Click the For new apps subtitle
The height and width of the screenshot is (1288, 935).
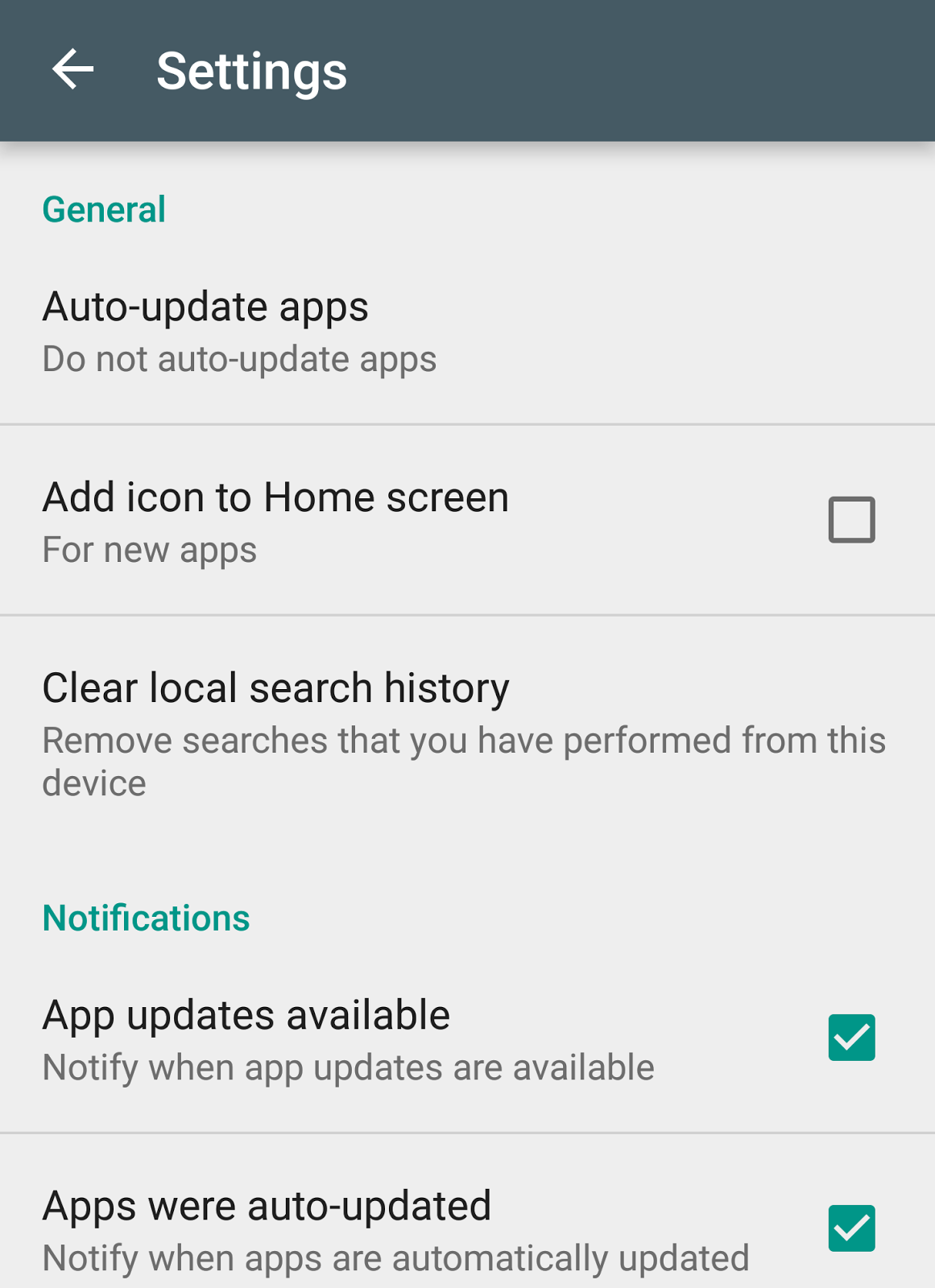[149, 550]
